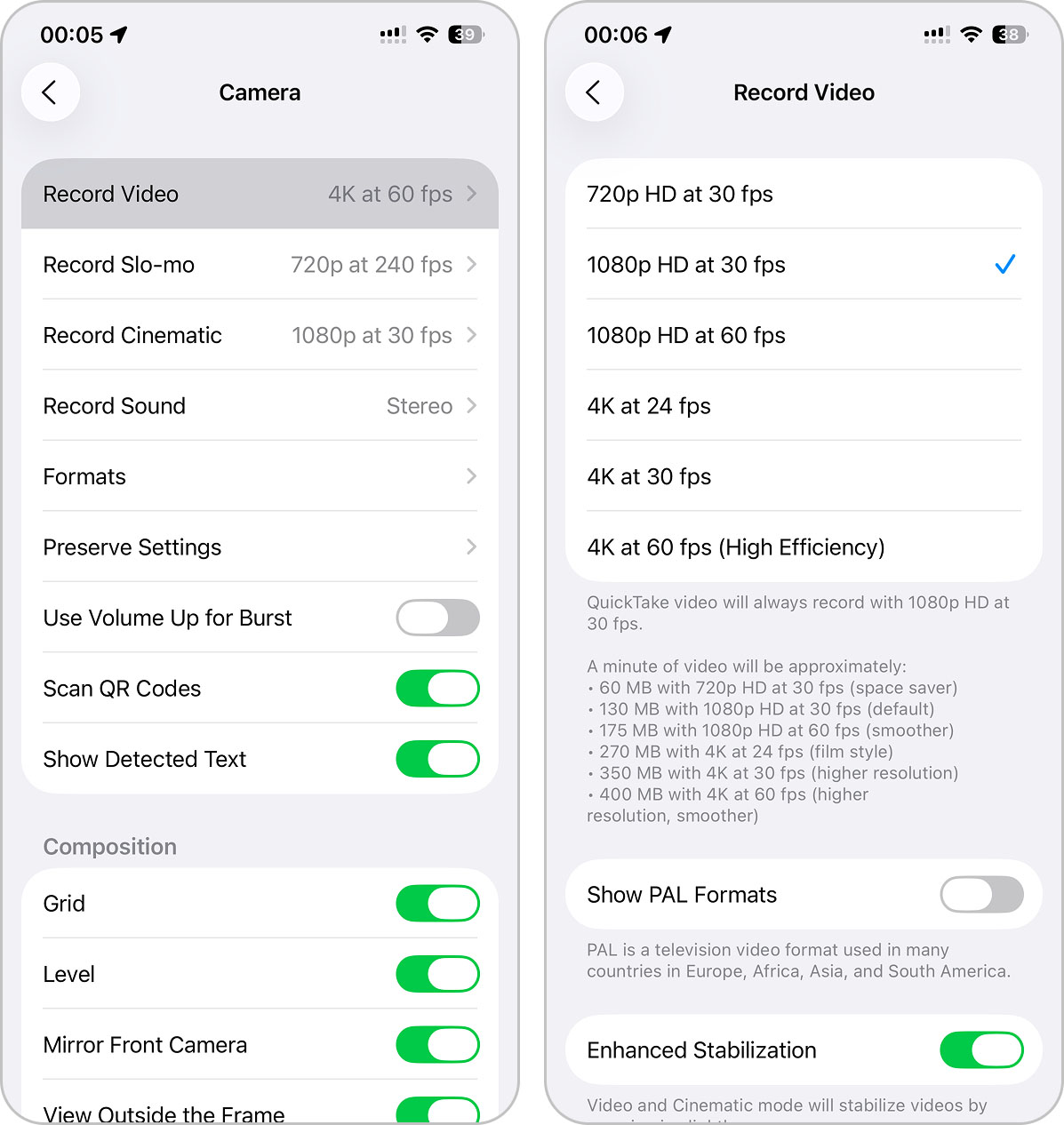Open the Formats row

pyautogui.click(x=260, y=476)
